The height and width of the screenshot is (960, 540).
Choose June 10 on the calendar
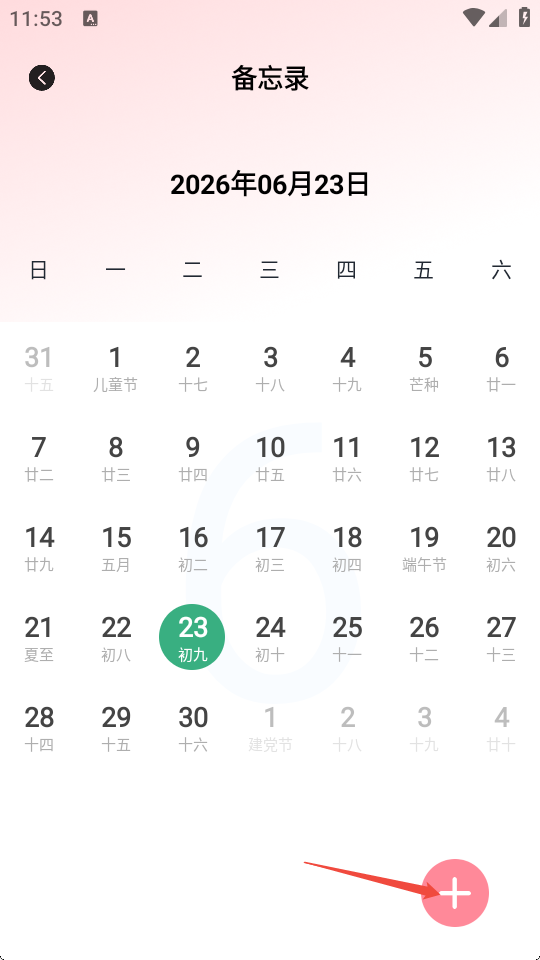point(270,457)
